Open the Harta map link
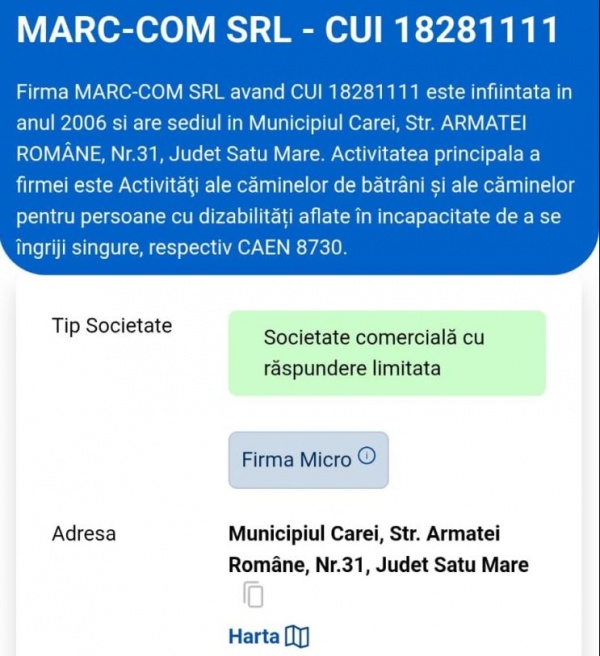 tap(269, 636)
